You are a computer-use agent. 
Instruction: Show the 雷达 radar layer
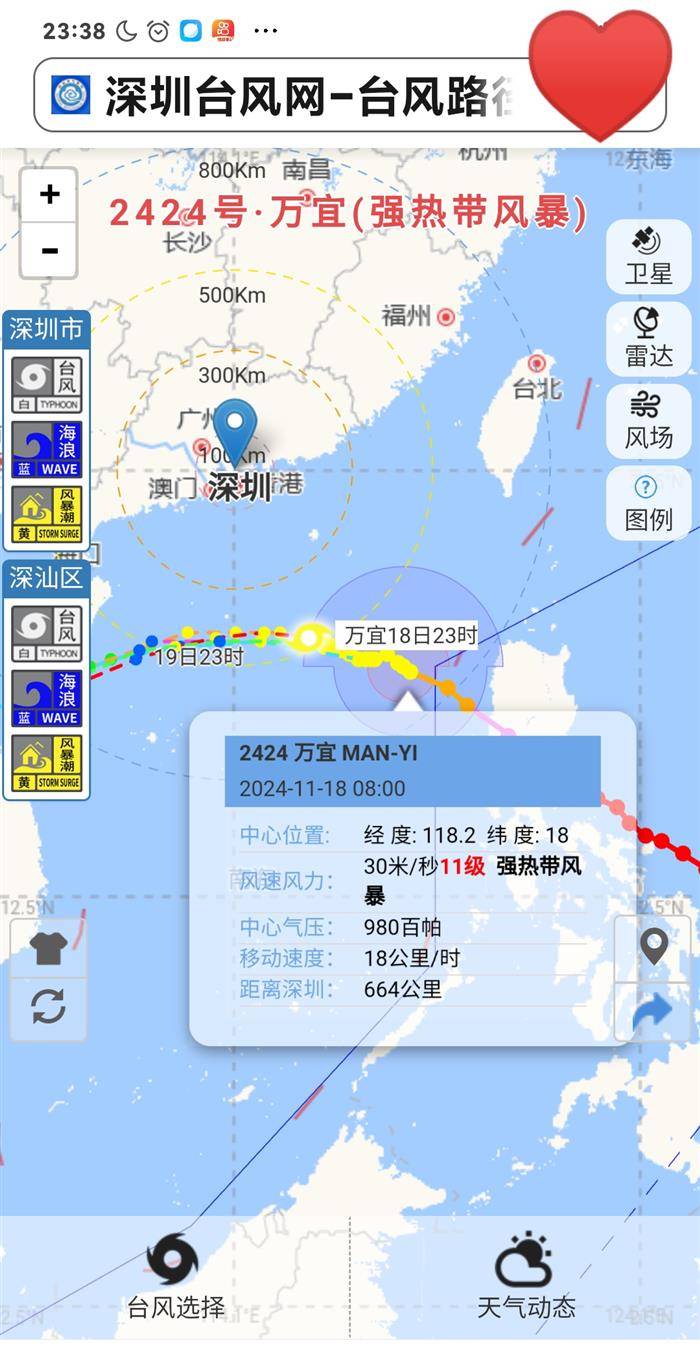click(648, 337)
